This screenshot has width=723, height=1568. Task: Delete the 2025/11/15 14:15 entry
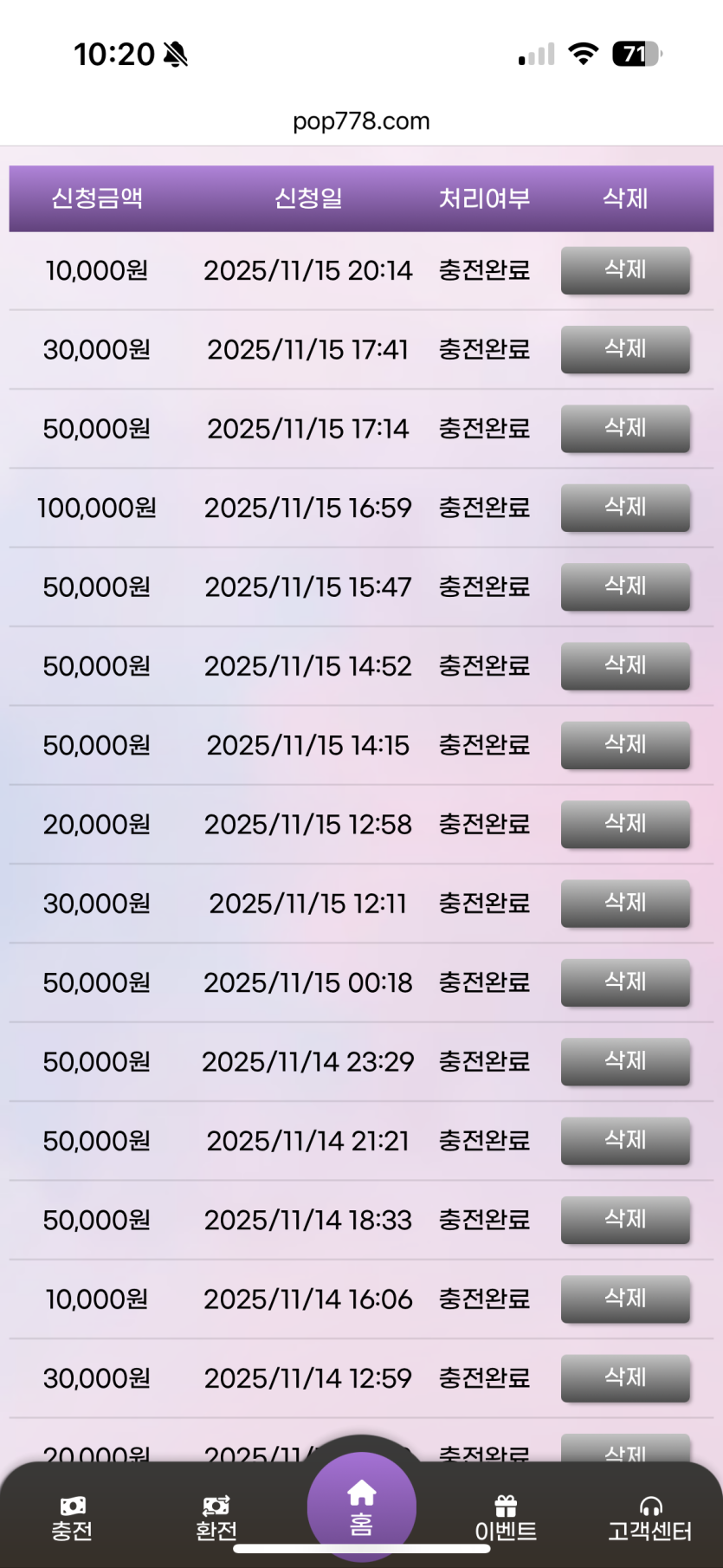pos(625,745)
